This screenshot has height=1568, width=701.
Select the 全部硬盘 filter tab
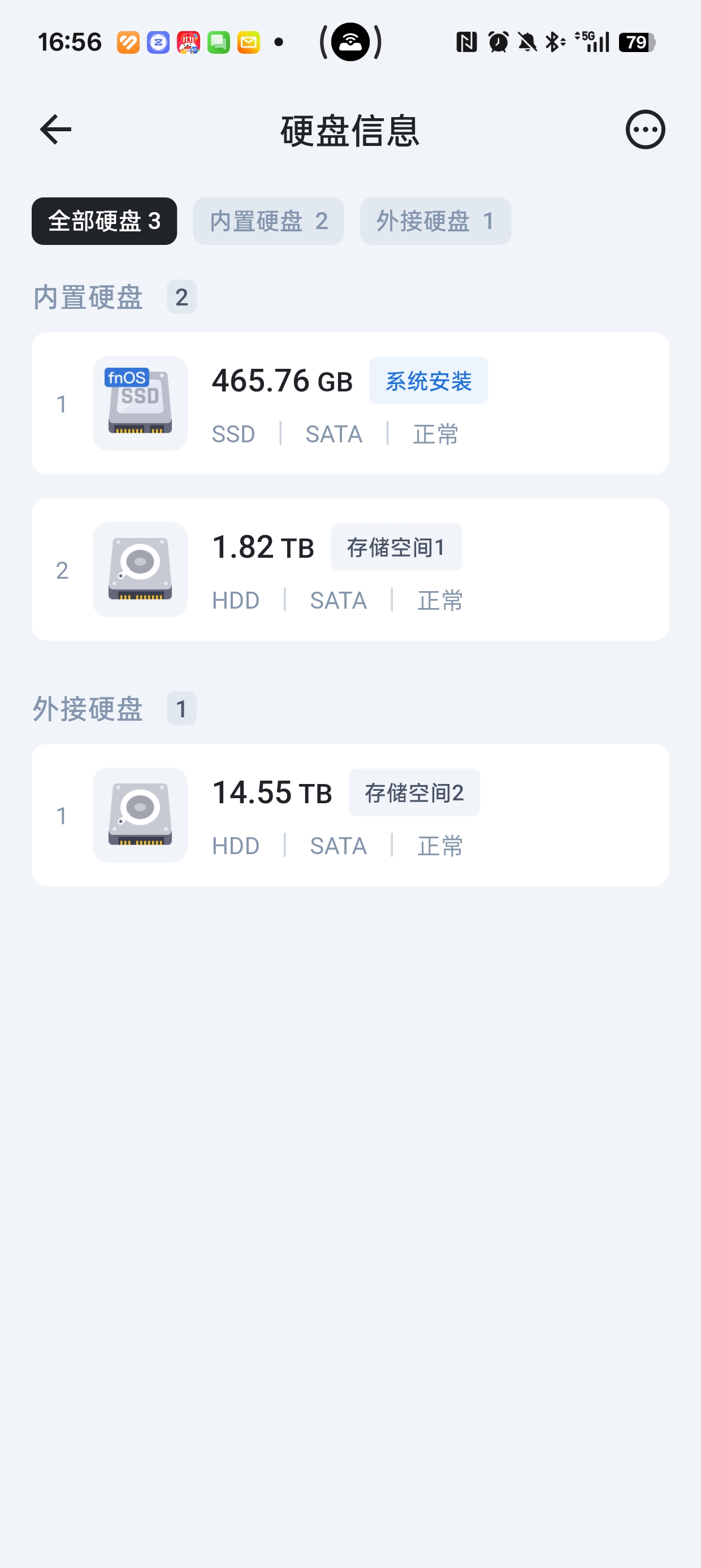(104, 221)
